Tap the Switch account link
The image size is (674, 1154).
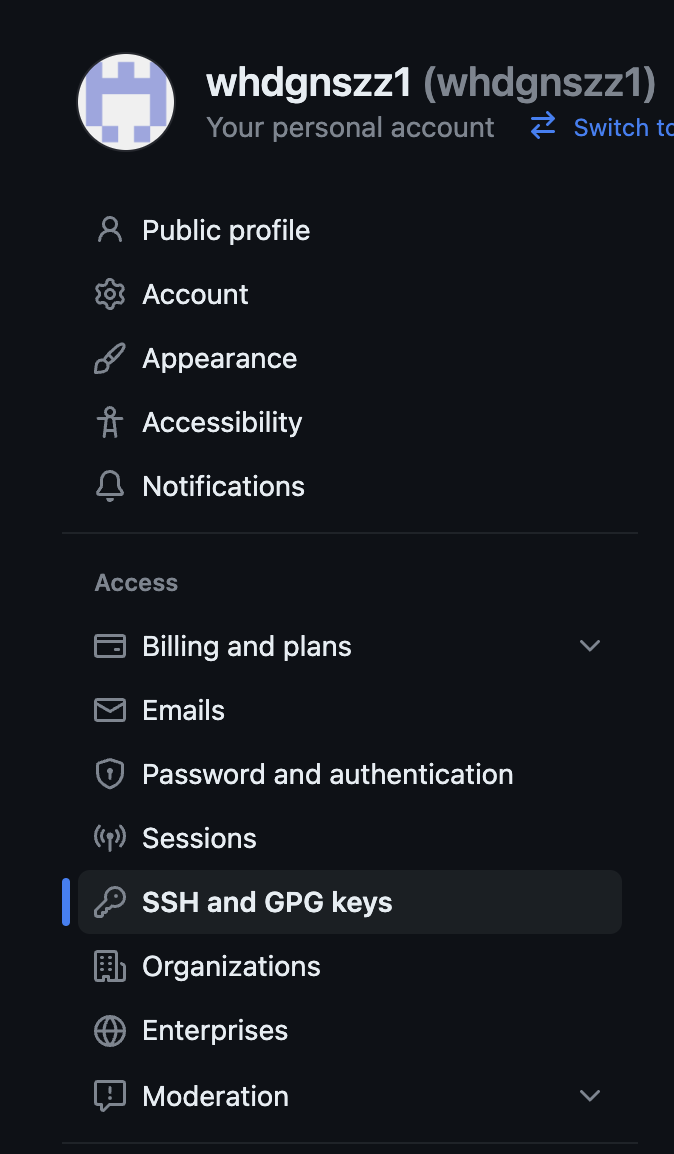click(x=602, y=127)
